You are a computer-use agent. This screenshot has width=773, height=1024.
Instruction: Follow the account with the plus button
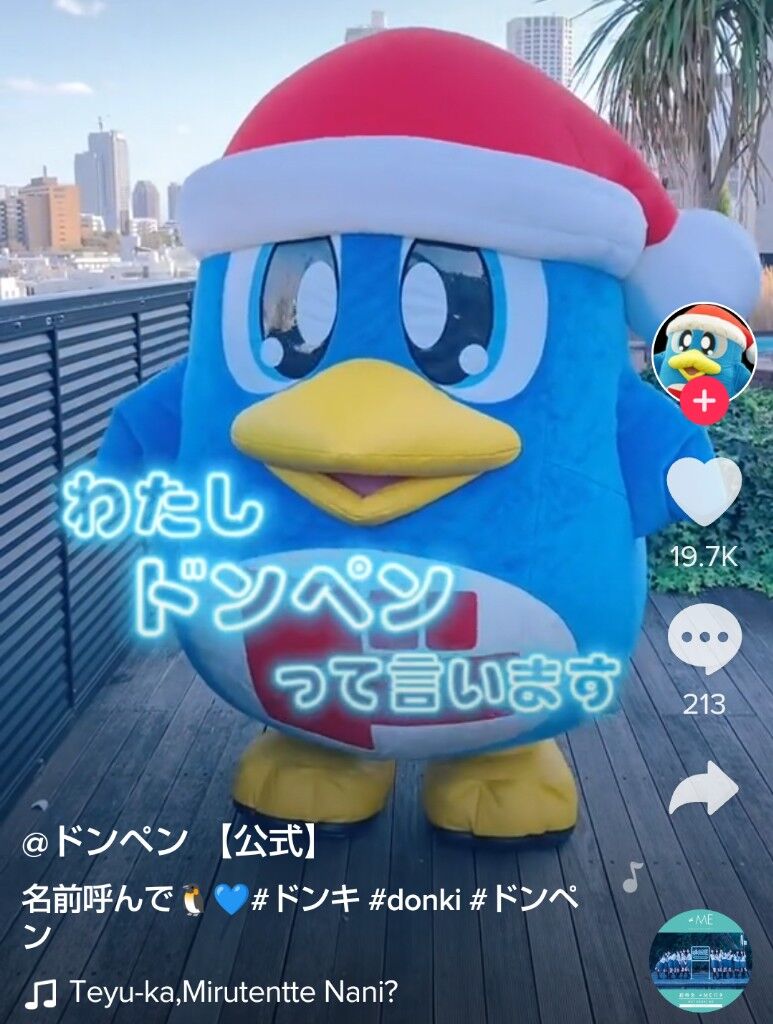[x=704, y=400]
